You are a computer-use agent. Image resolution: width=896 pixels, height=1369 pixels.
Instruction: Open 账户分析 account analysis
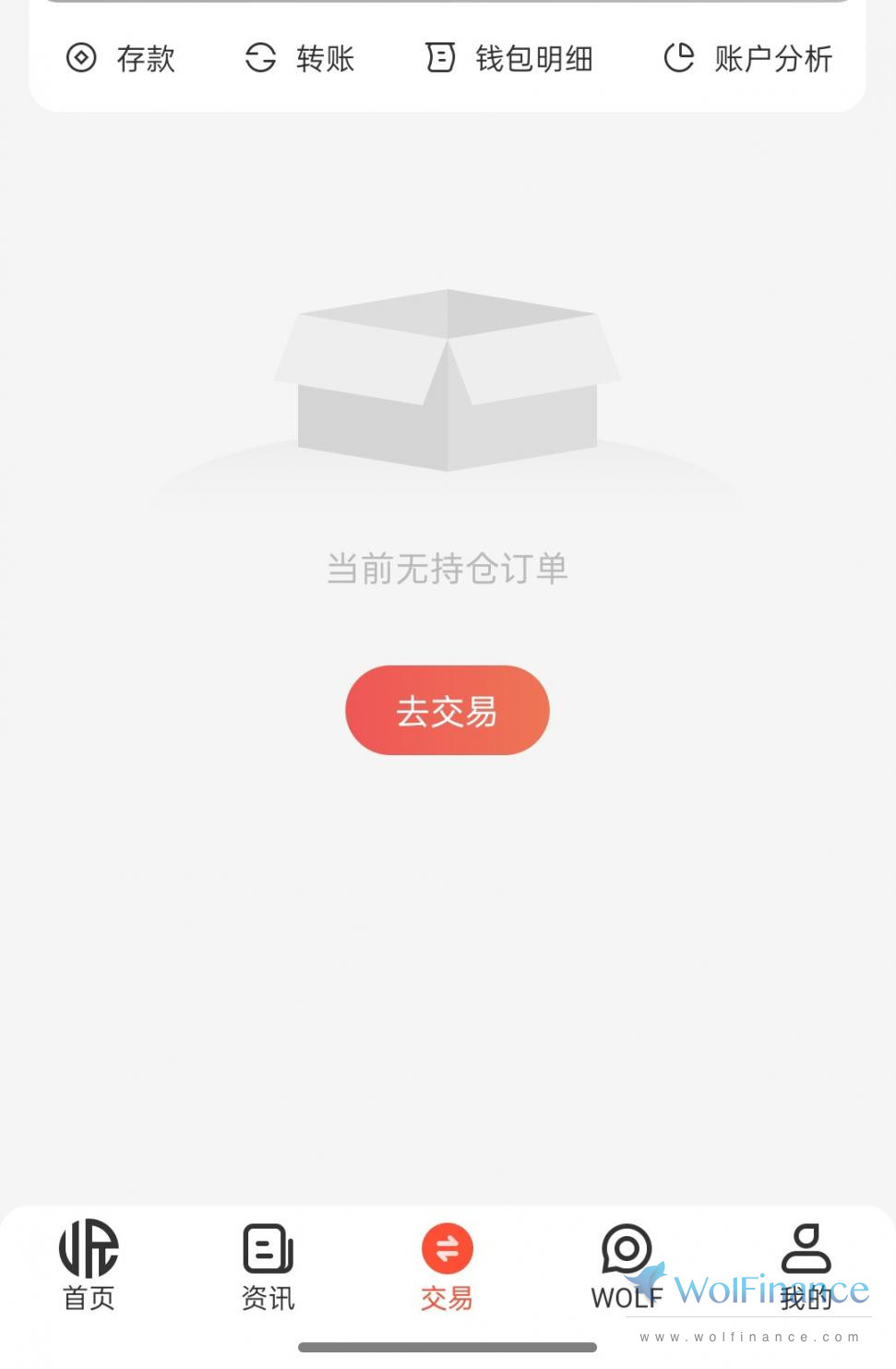(x=748, y=58)
